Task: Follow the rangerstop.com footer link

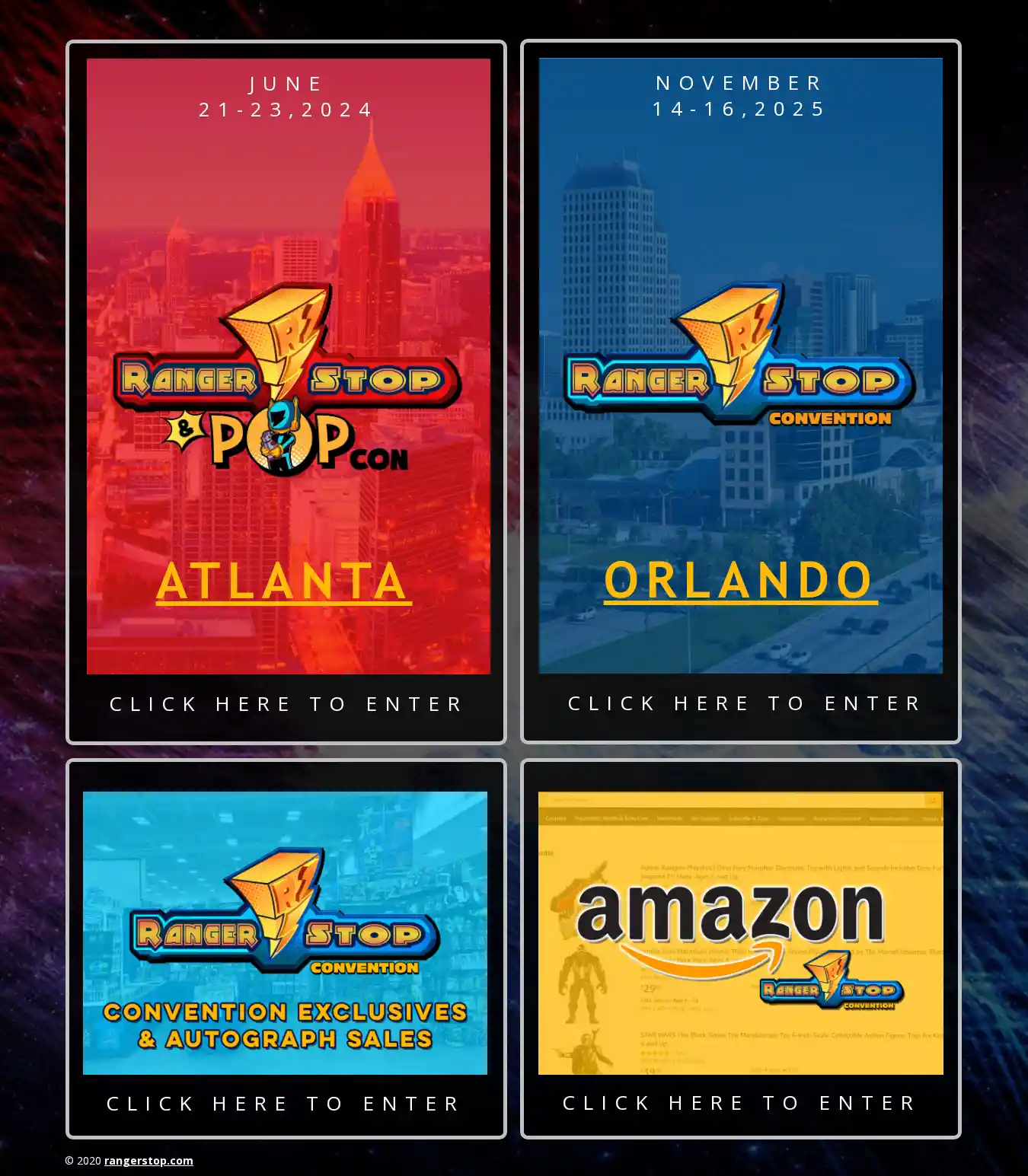Action: [x=148, y=1161]
